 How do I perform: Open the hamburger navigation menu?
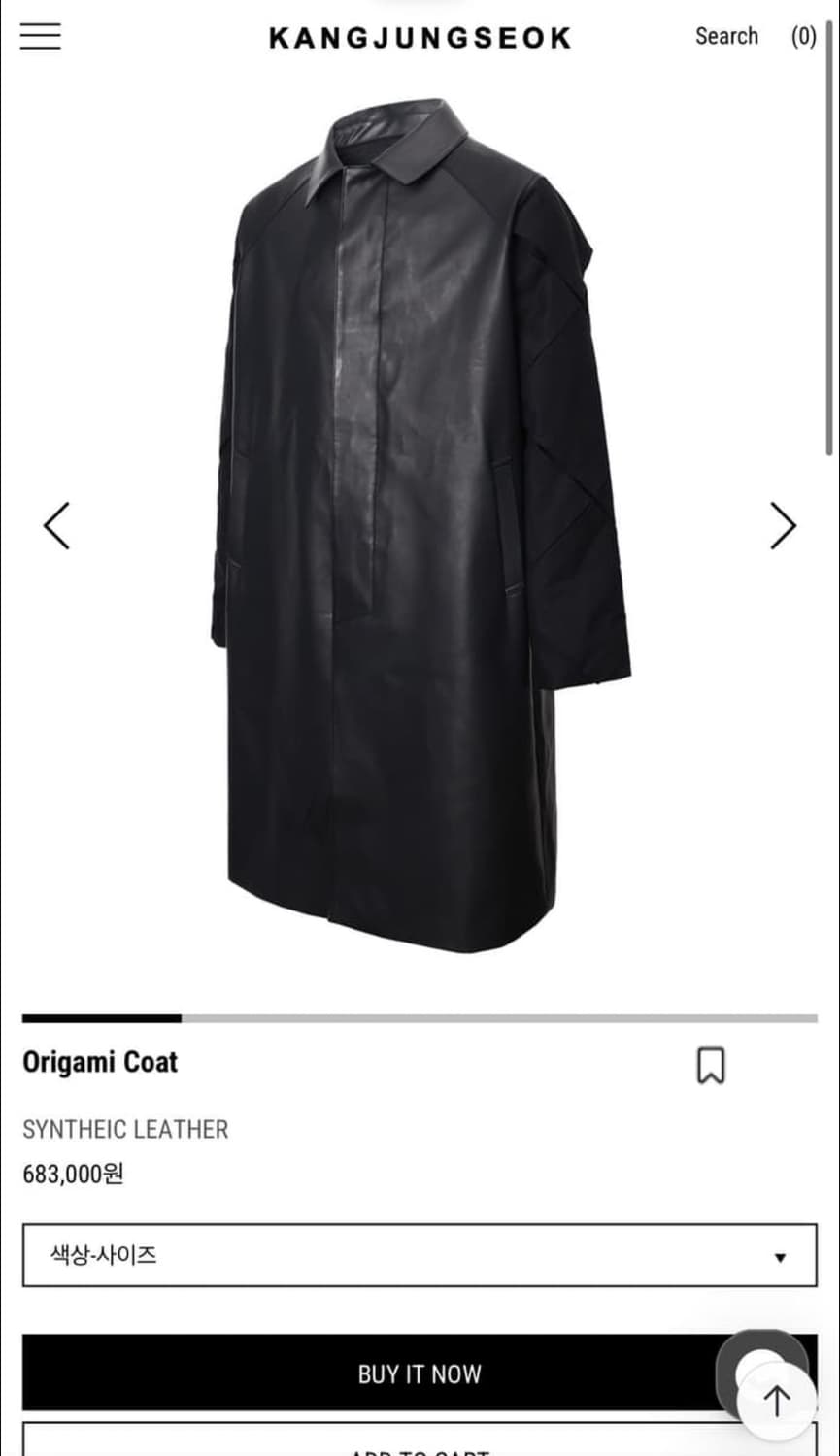point(40,36)
